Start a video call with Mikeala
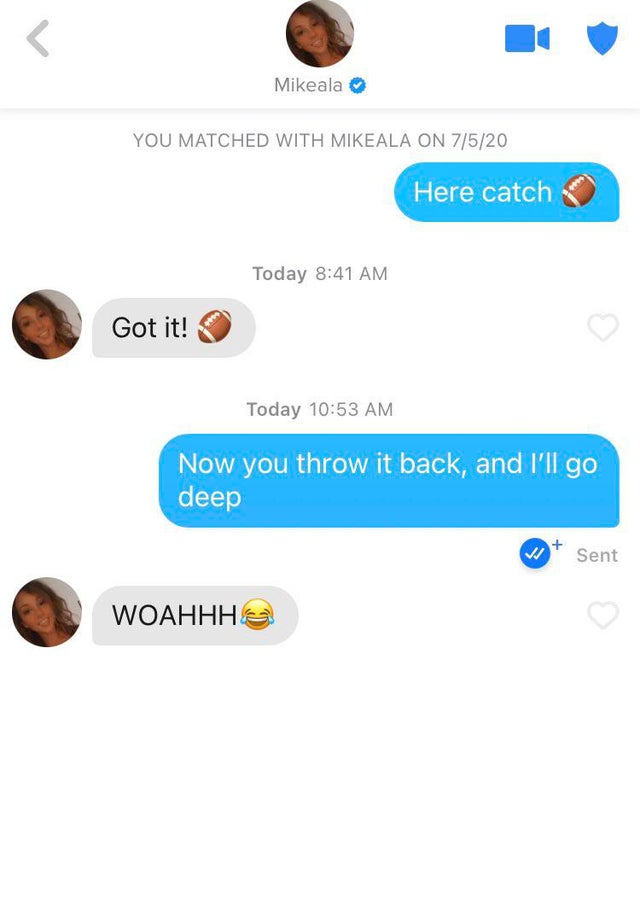 coord(526,38)
